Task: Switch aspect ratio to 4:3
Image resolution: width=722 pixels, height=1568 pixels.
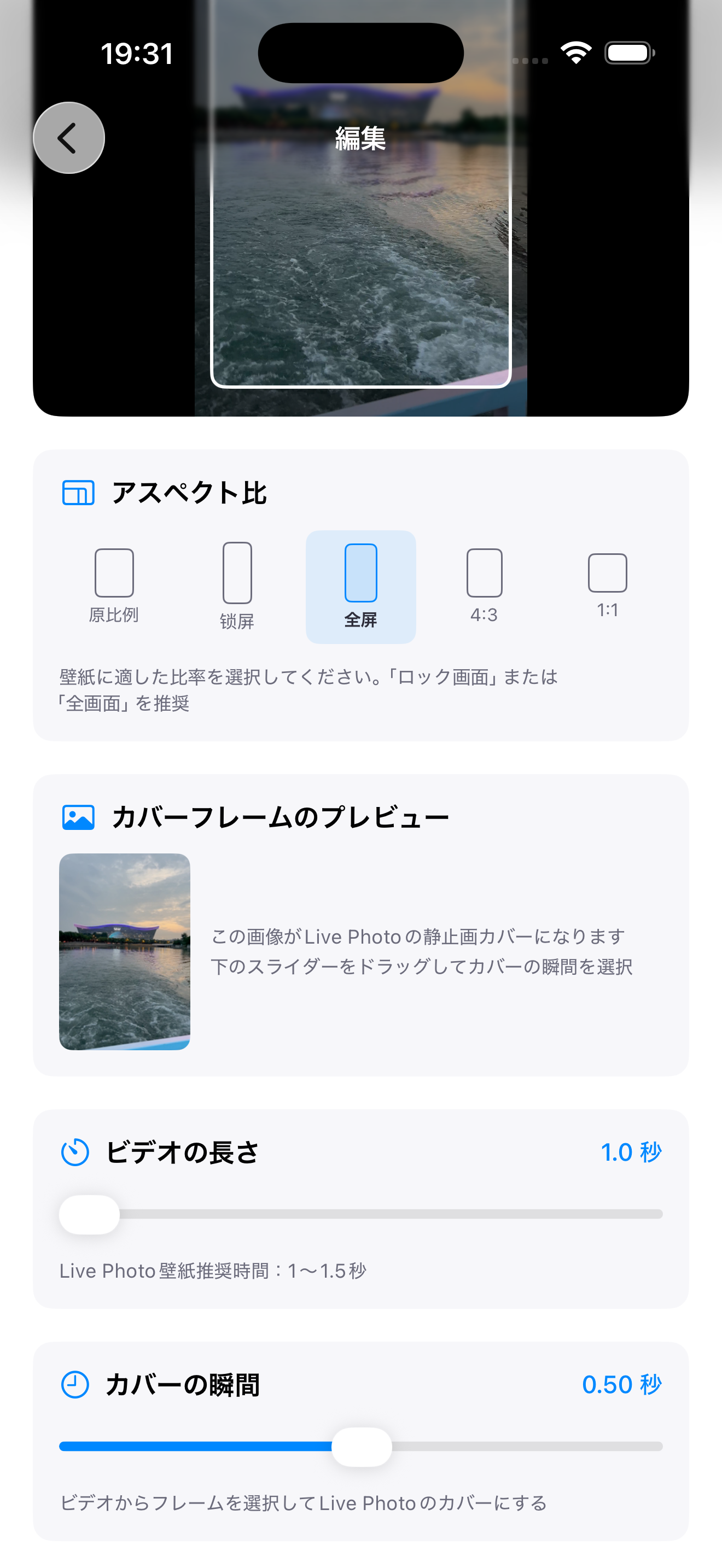Action: pos(484,586)
